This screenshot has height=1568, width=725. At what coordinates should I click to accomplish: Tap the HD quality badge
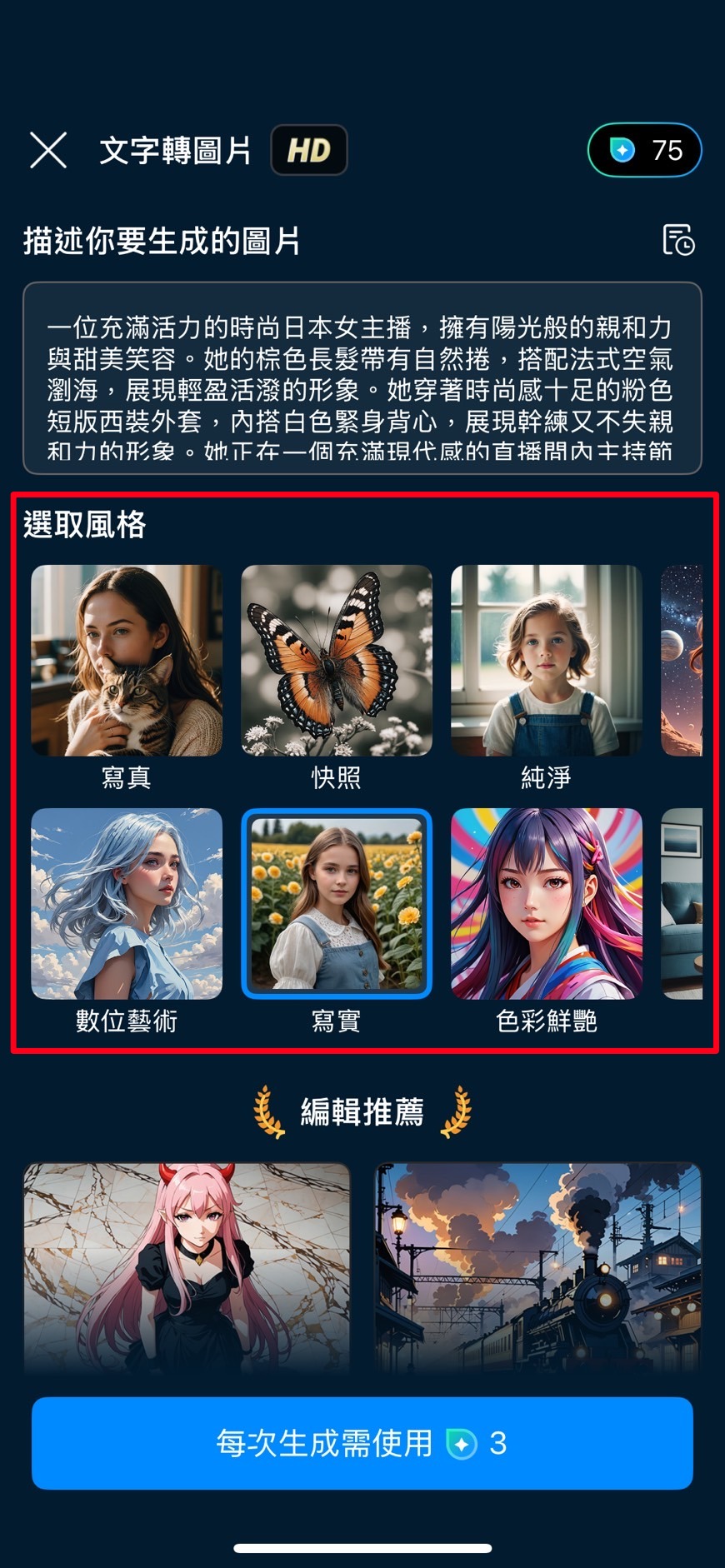click(x=308, y=151)
